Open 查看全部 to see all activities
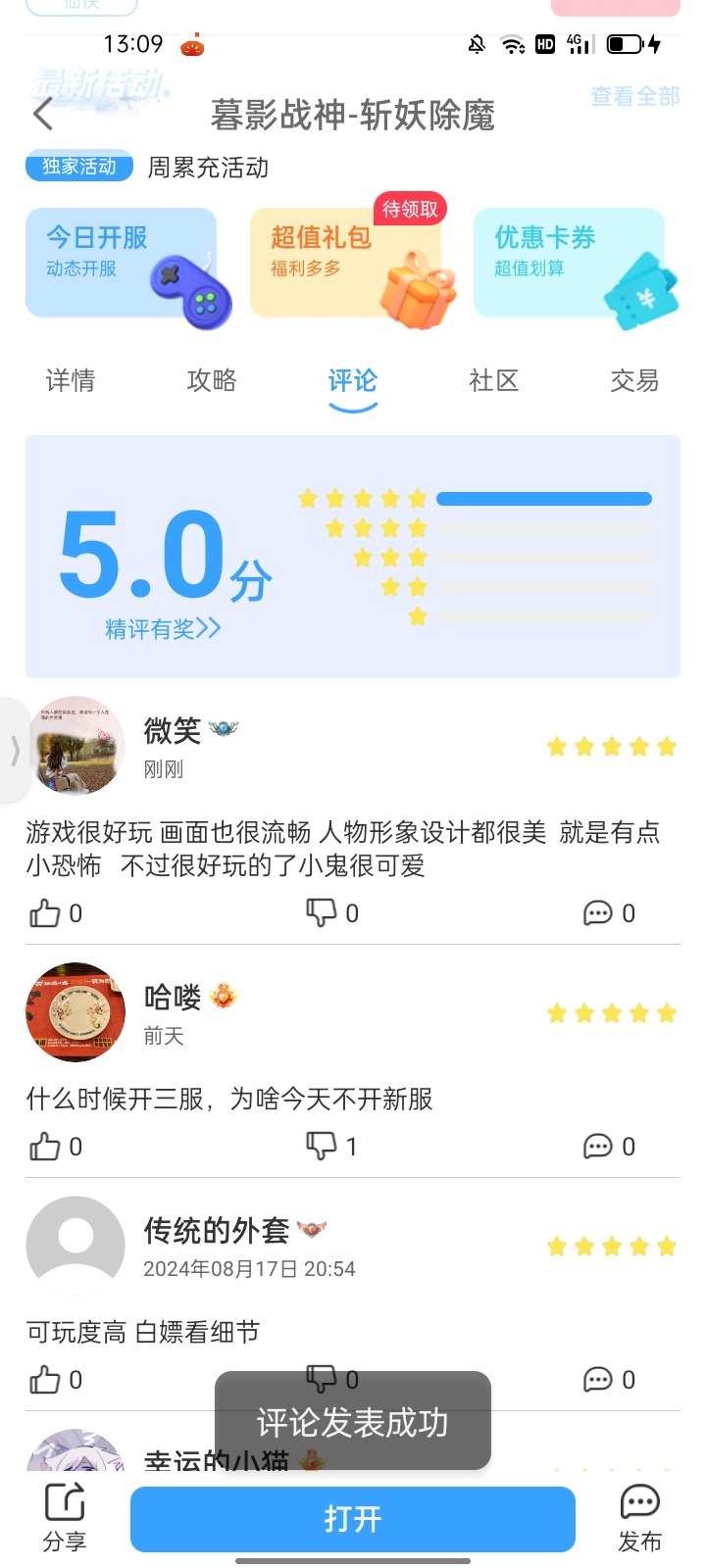Screen dimensions: 706x1568 click(634, 96)
